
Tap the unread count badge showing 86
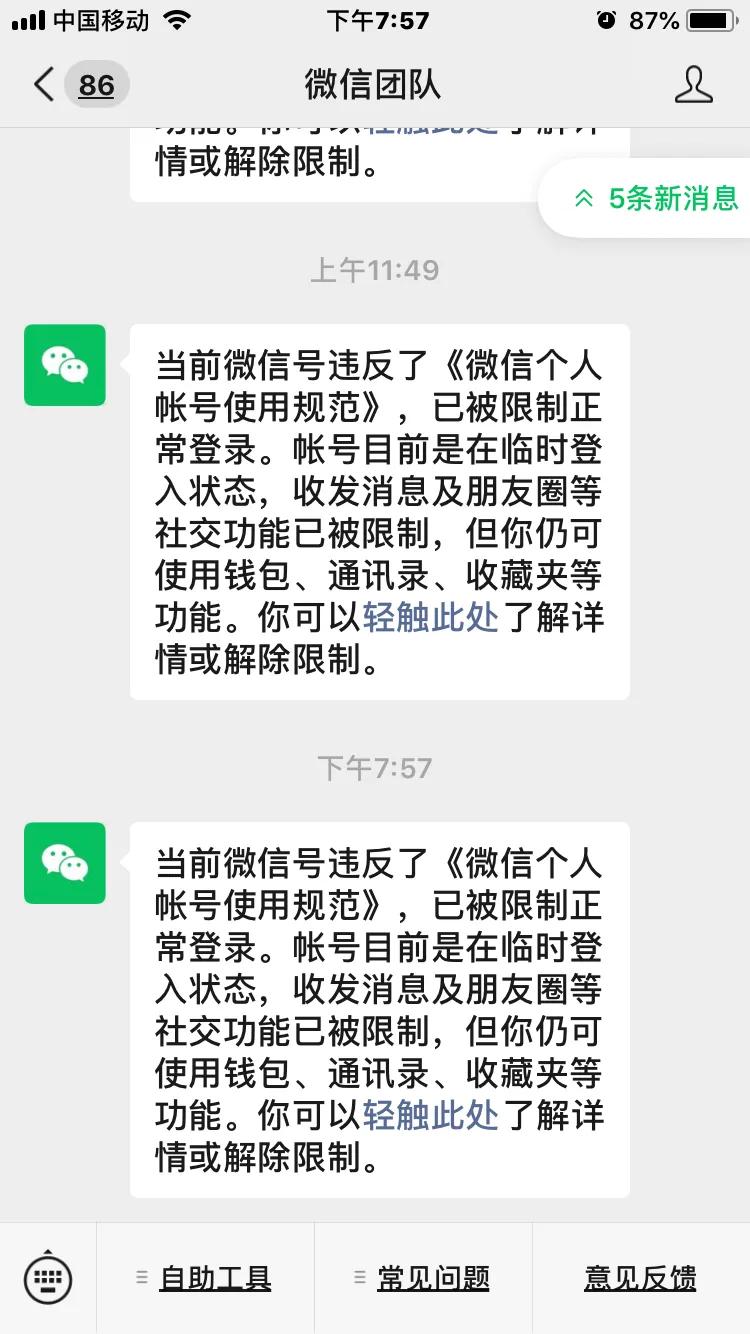(x=96, y=85)
